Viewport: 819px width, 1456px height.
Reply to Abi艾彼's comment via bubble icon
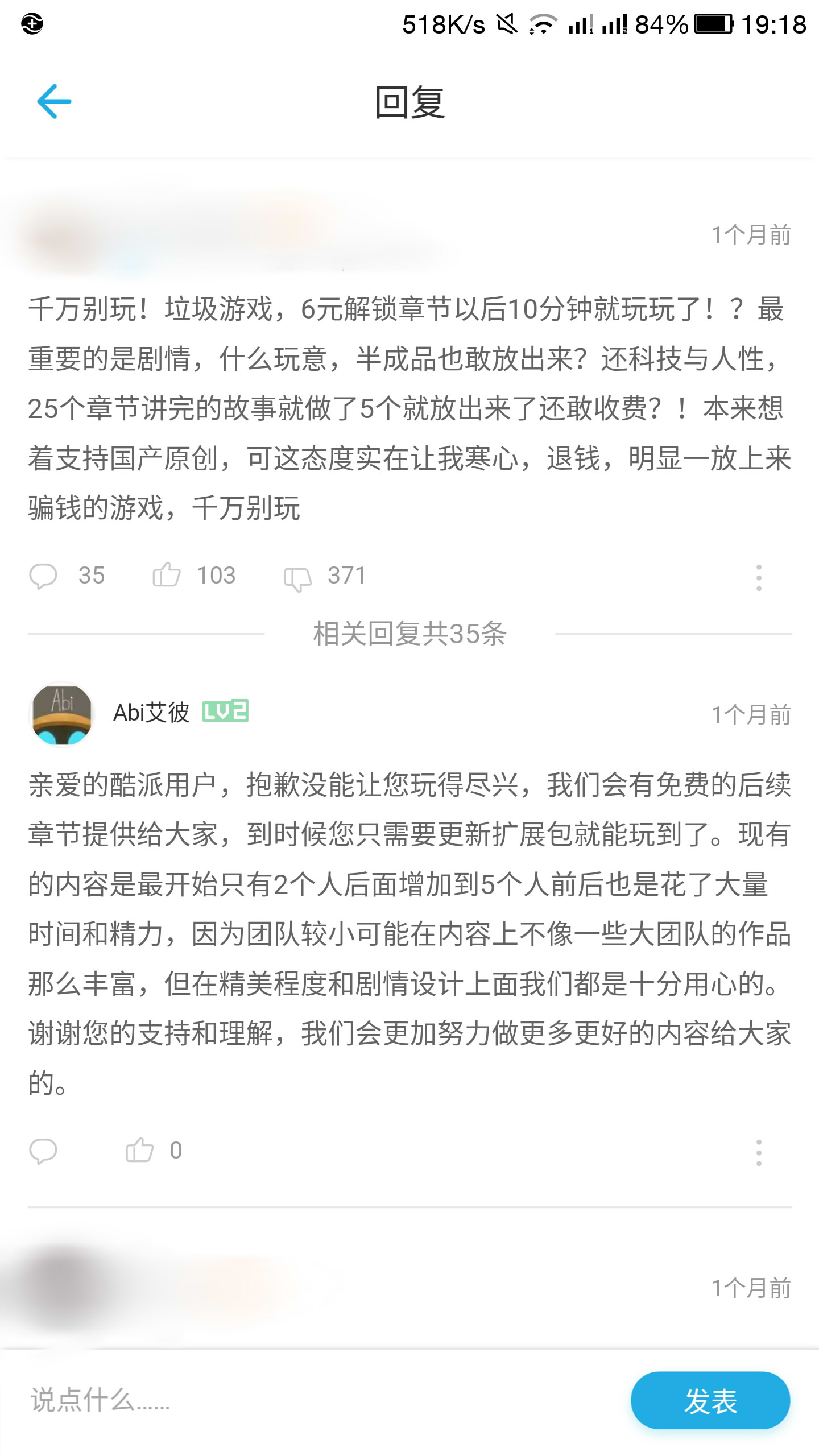tap(43, 1152)
